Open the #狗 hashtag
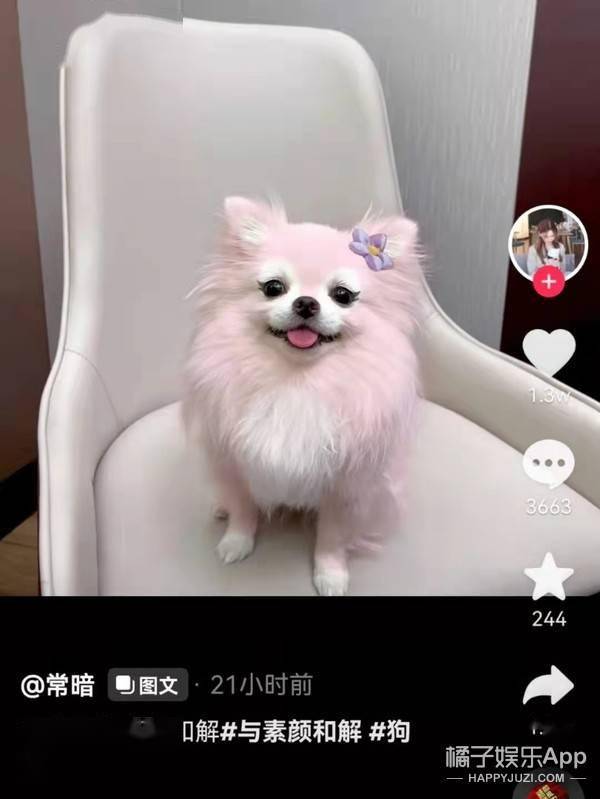This screenshot has height=799, width=600. point(390,731)
